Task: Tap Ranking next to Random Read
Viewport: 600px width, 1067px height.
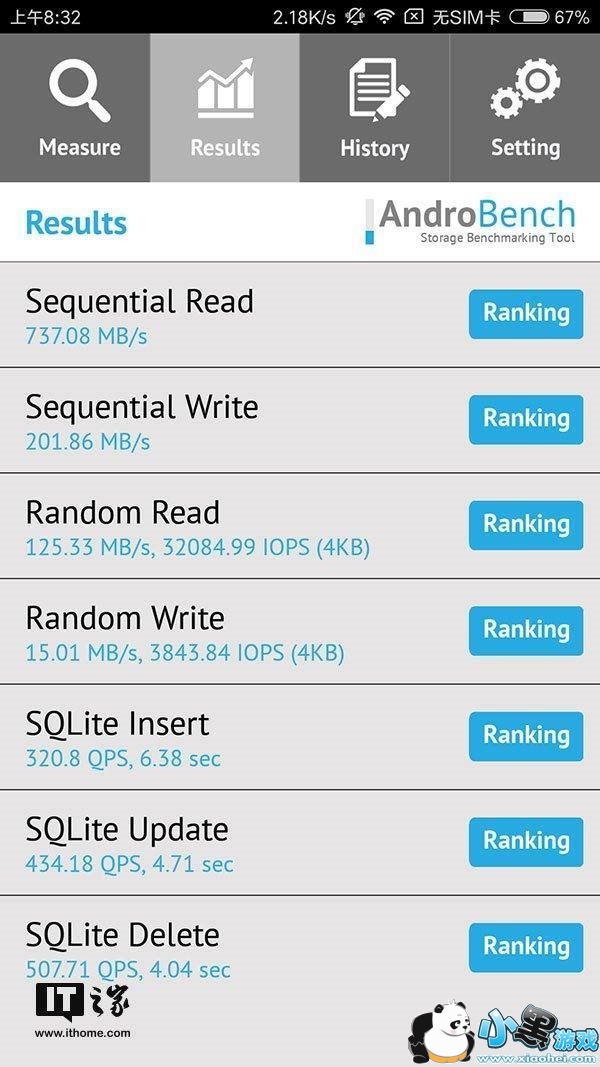Action: (x=526, y=524)
